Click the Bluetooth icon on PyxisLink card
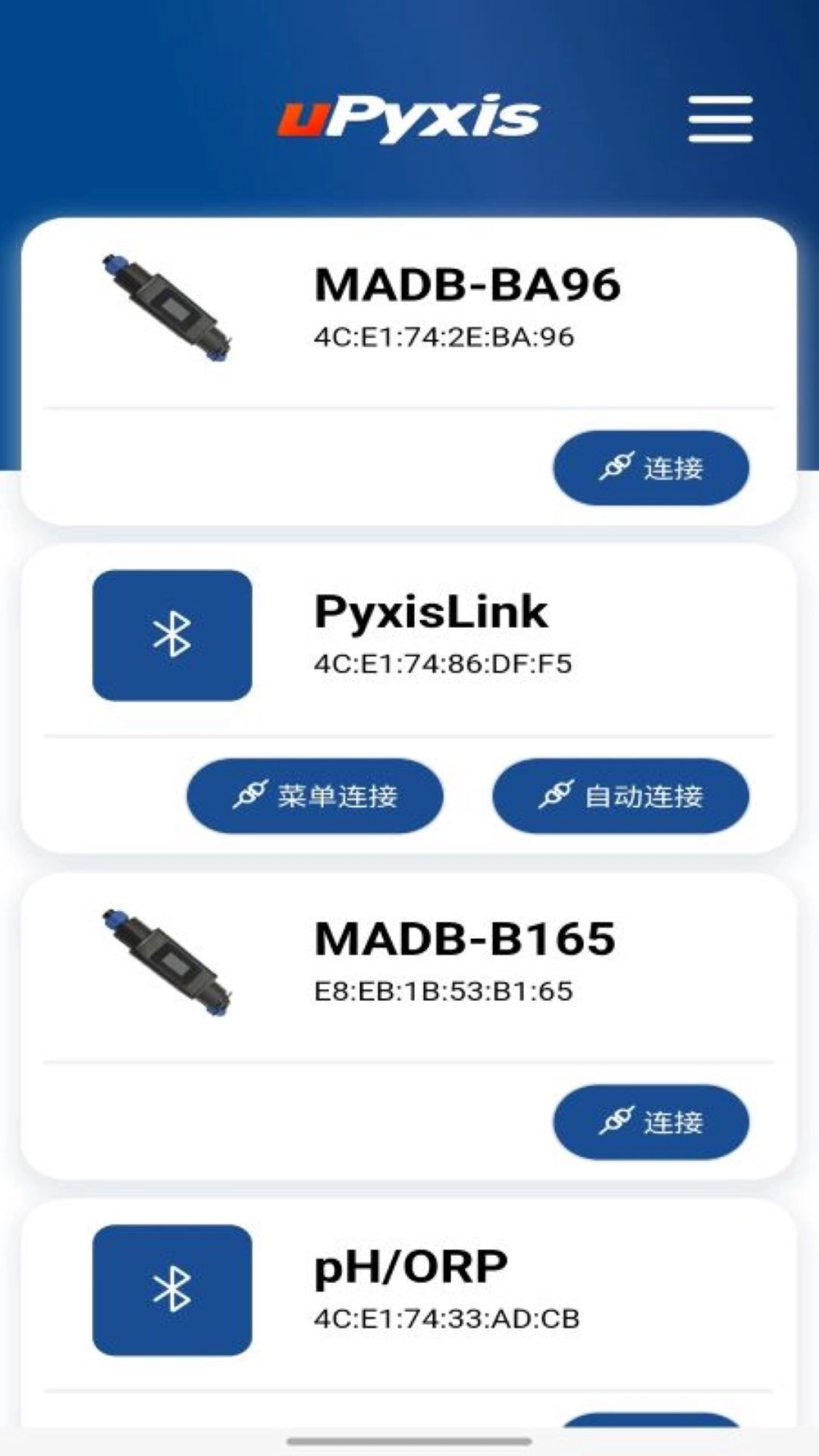This screenshot has height=1456, width=819. pyautogui.click(x=172, y=635)
